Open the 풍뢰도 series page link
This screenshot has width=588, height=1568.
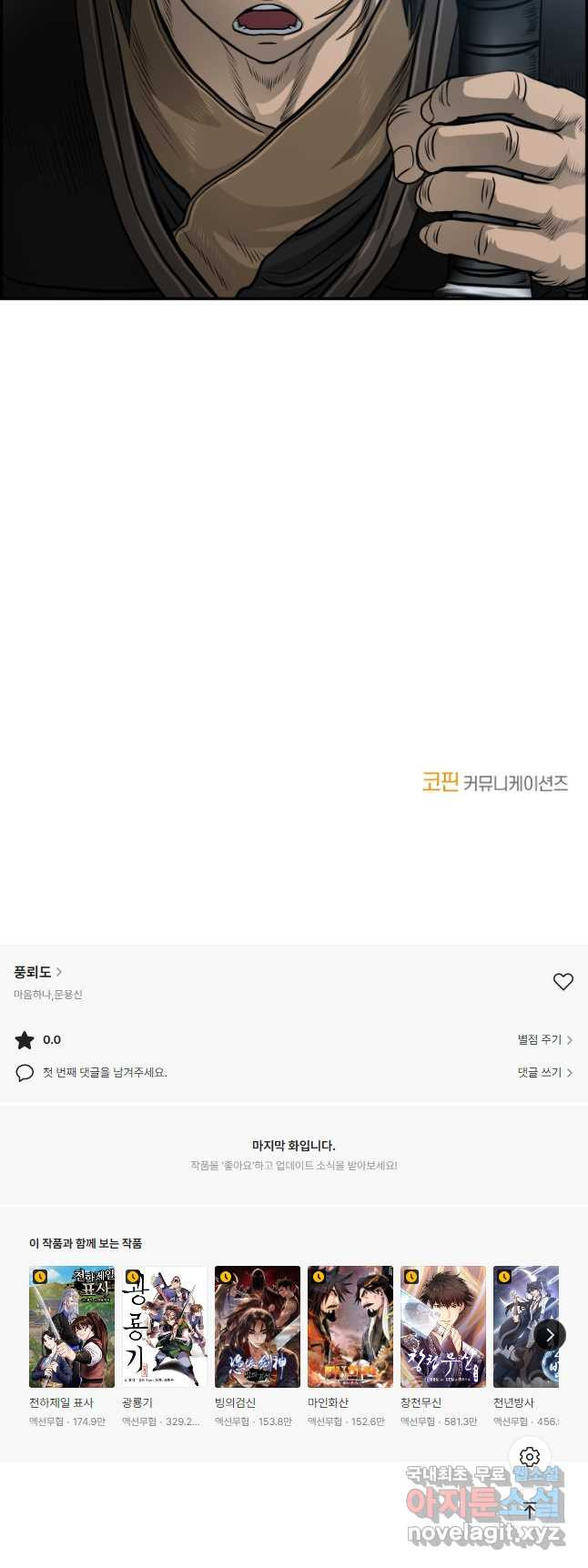click(x=37, y=972)
